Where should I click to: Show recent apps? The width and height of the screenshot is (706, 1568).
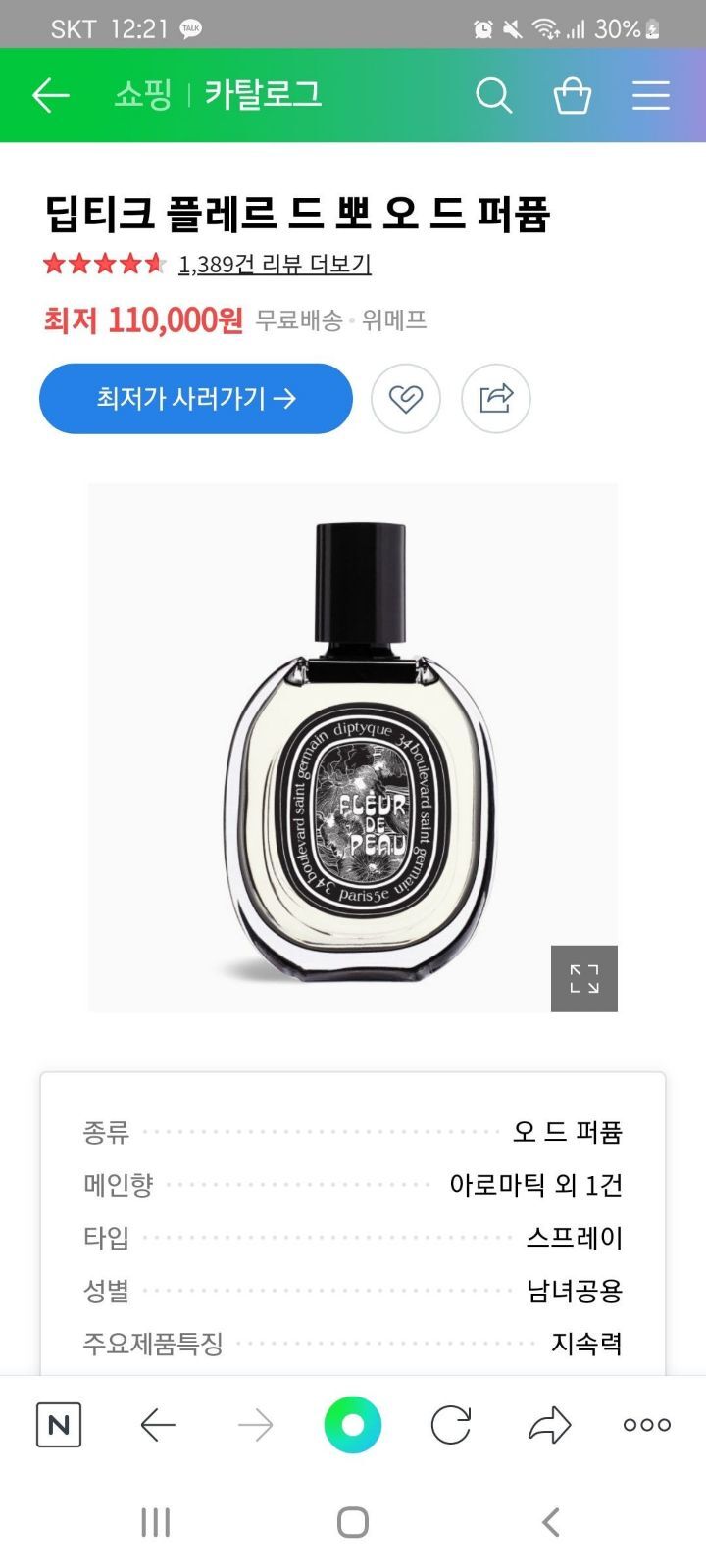coord(156,1522)
